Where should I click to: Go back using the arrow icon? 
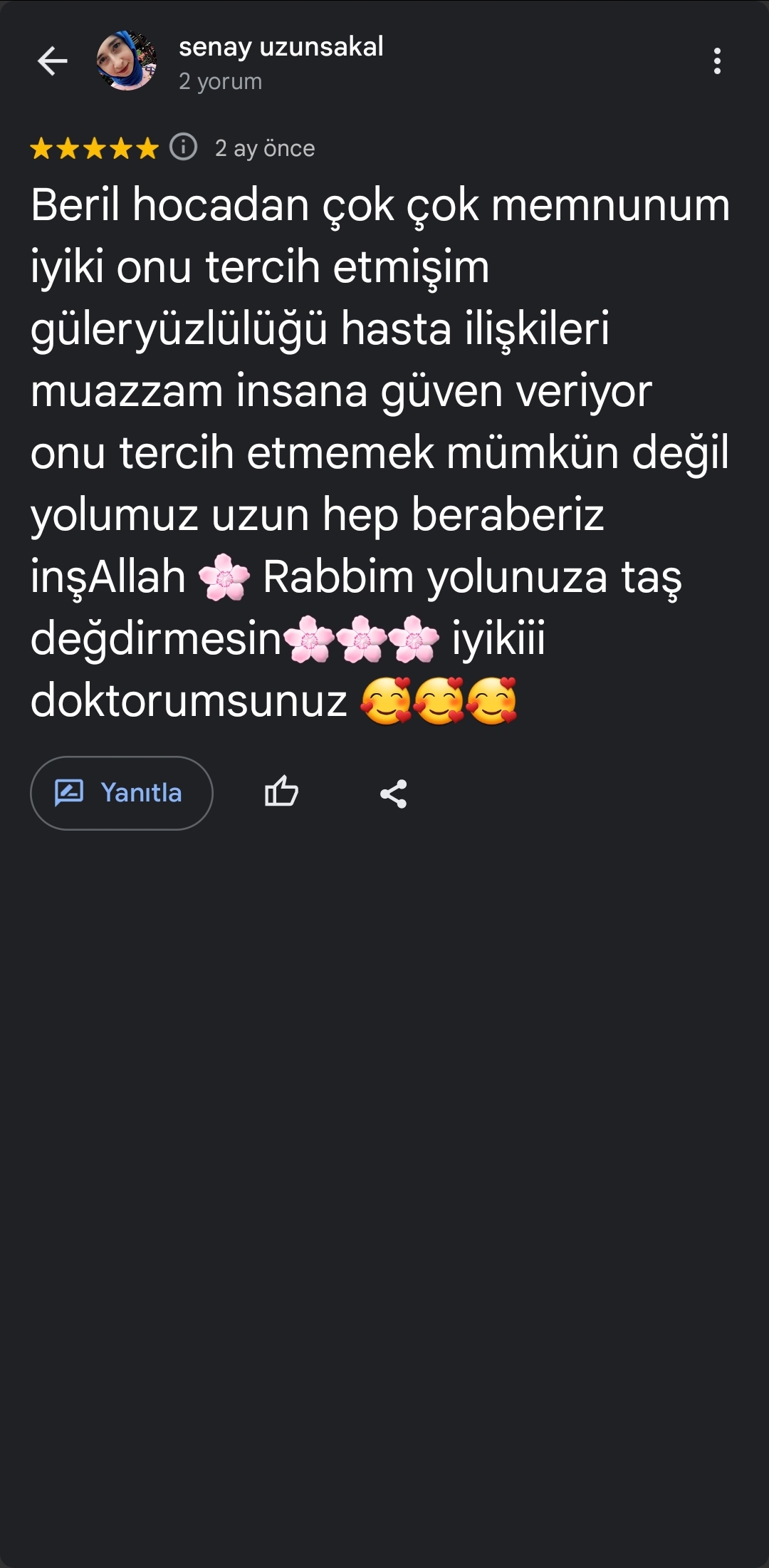[52, 61]
